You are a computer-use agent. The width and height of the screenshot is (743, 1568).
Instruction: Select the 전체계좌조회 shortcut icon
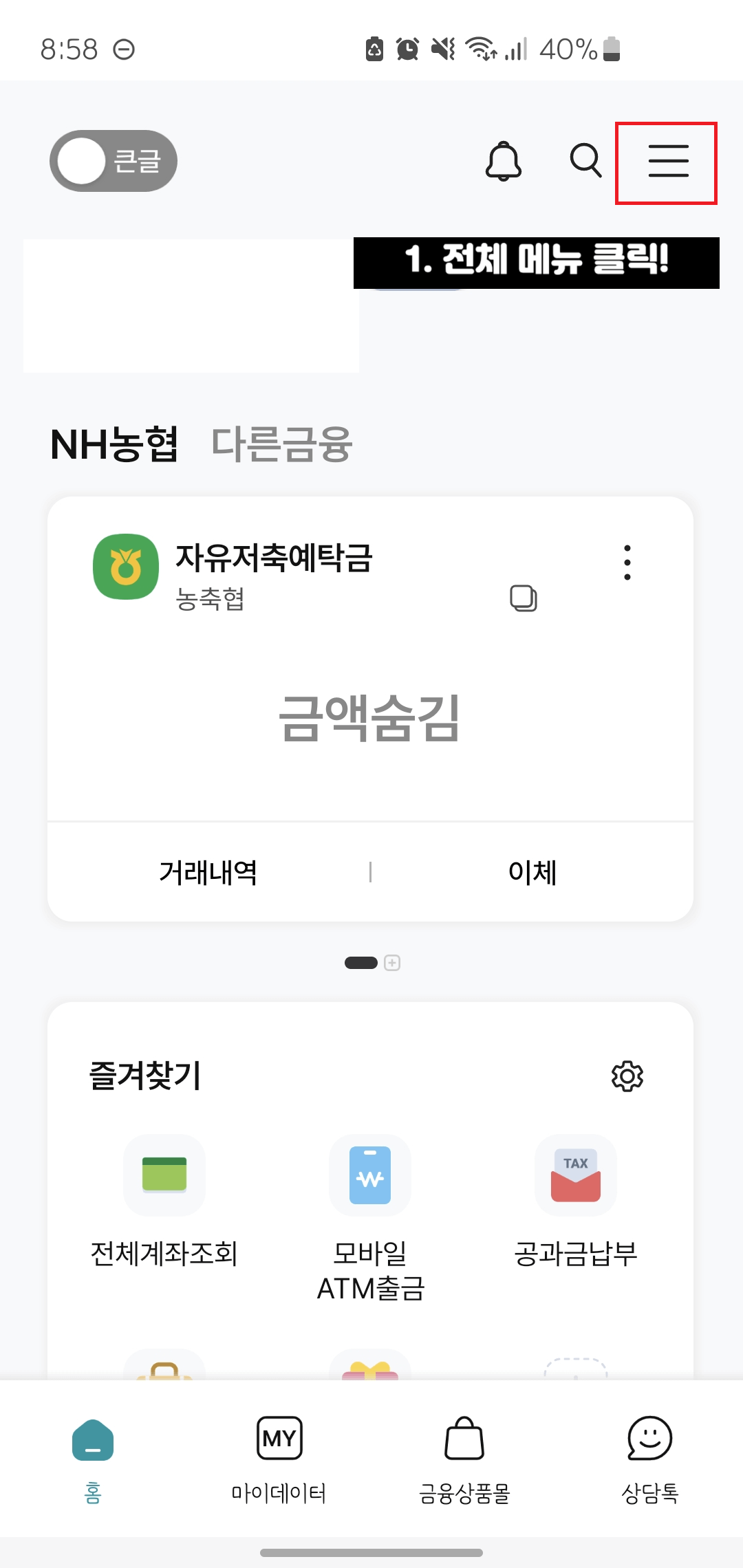point(164,1176)
